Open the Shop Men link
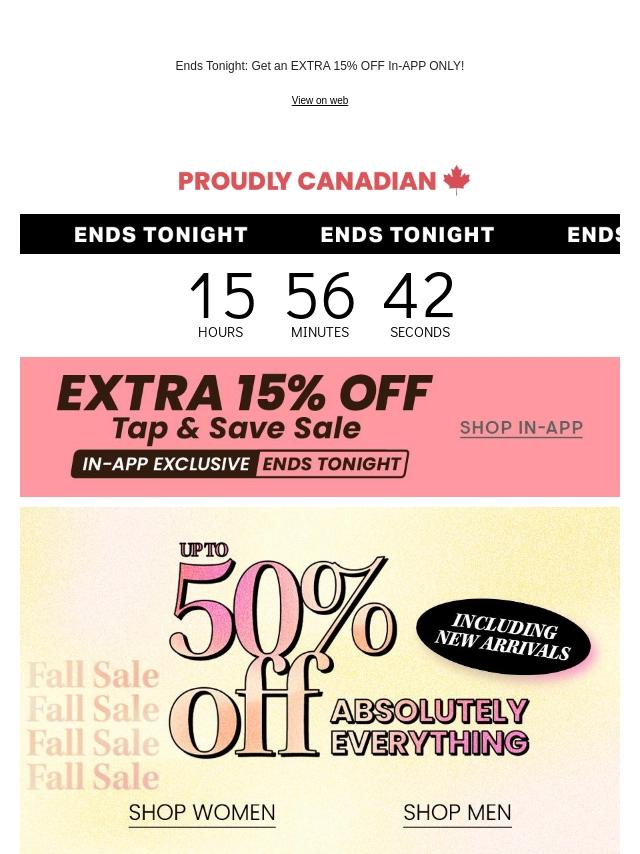 pos(457,813)
